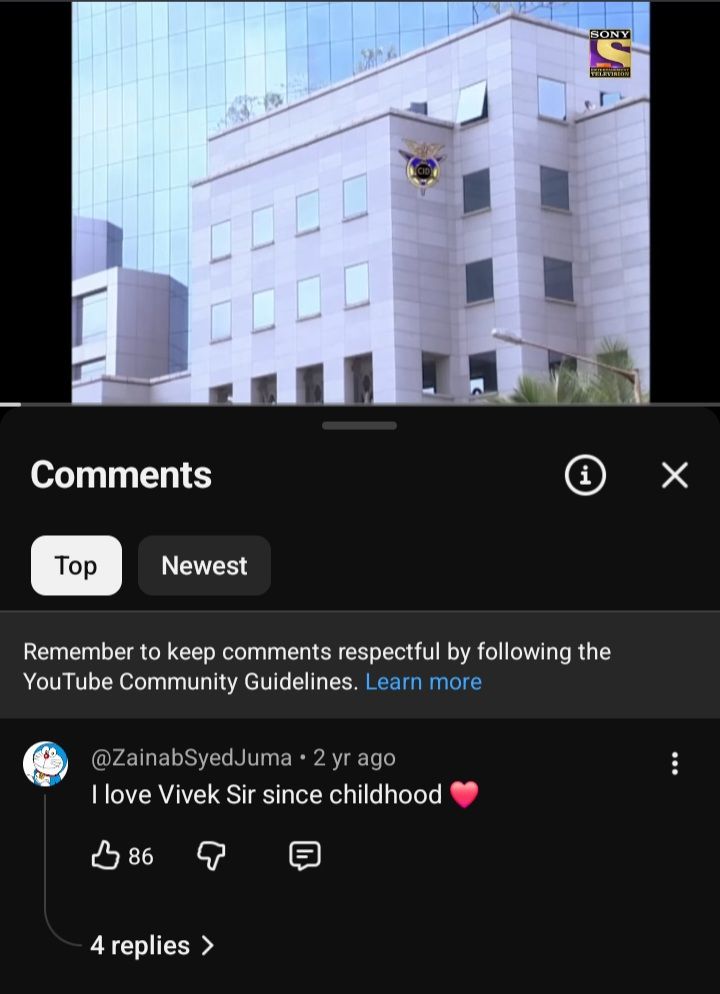The image size is (720, 994).
Task: Open ZainabSyedJuma's profile avatar
Action: pyautogui.click(x=45, y=764)
